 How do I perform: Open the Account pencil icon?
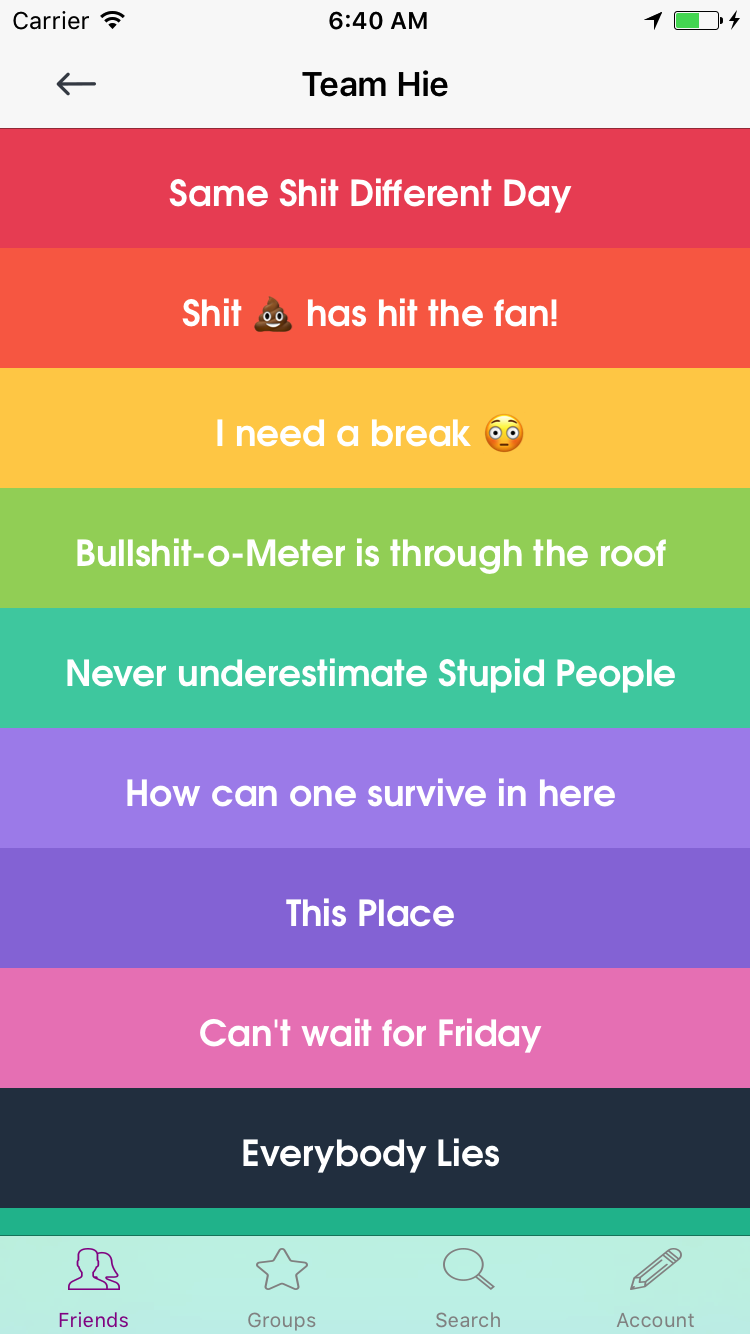[x=656, y=1268]
